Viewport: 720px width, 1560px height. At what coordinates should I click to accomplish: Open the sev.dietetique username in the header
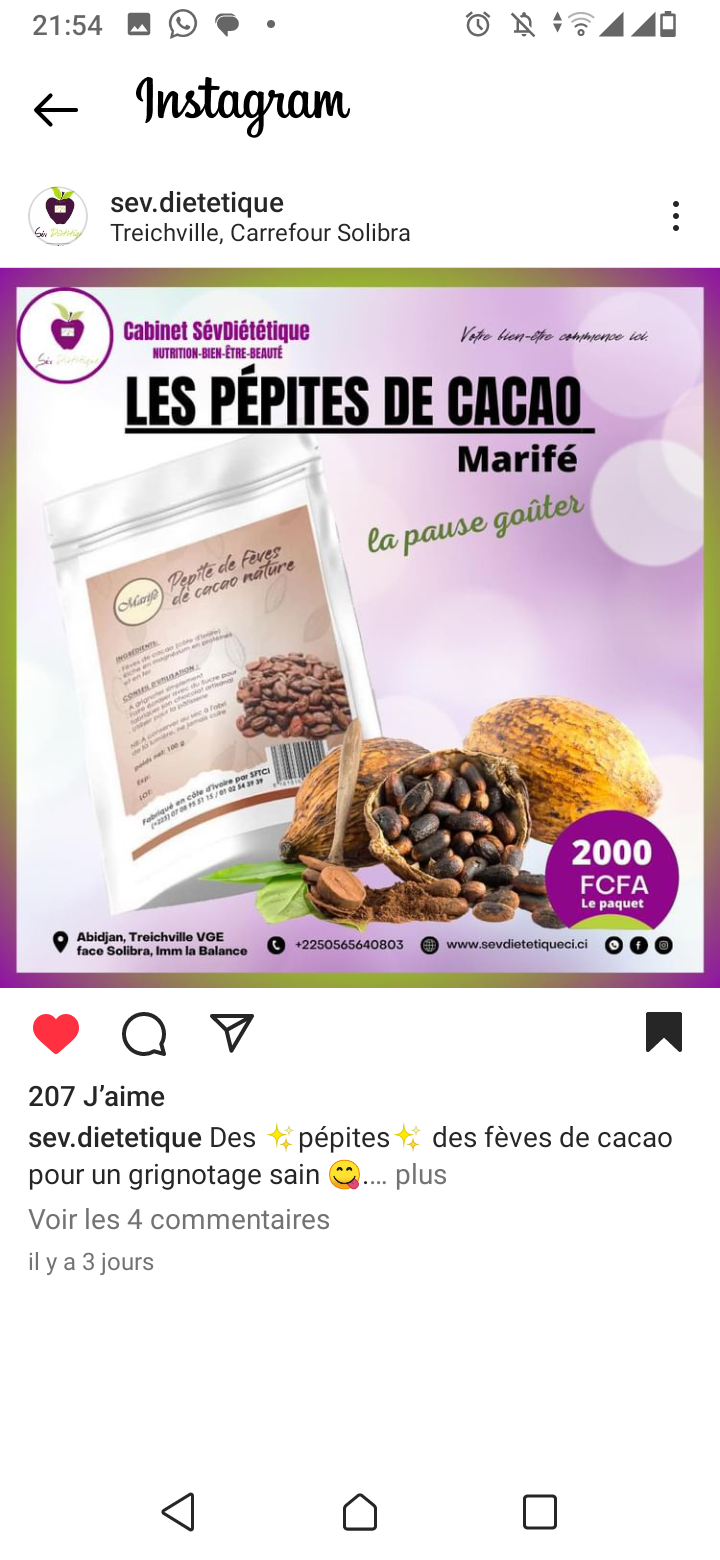197,202
